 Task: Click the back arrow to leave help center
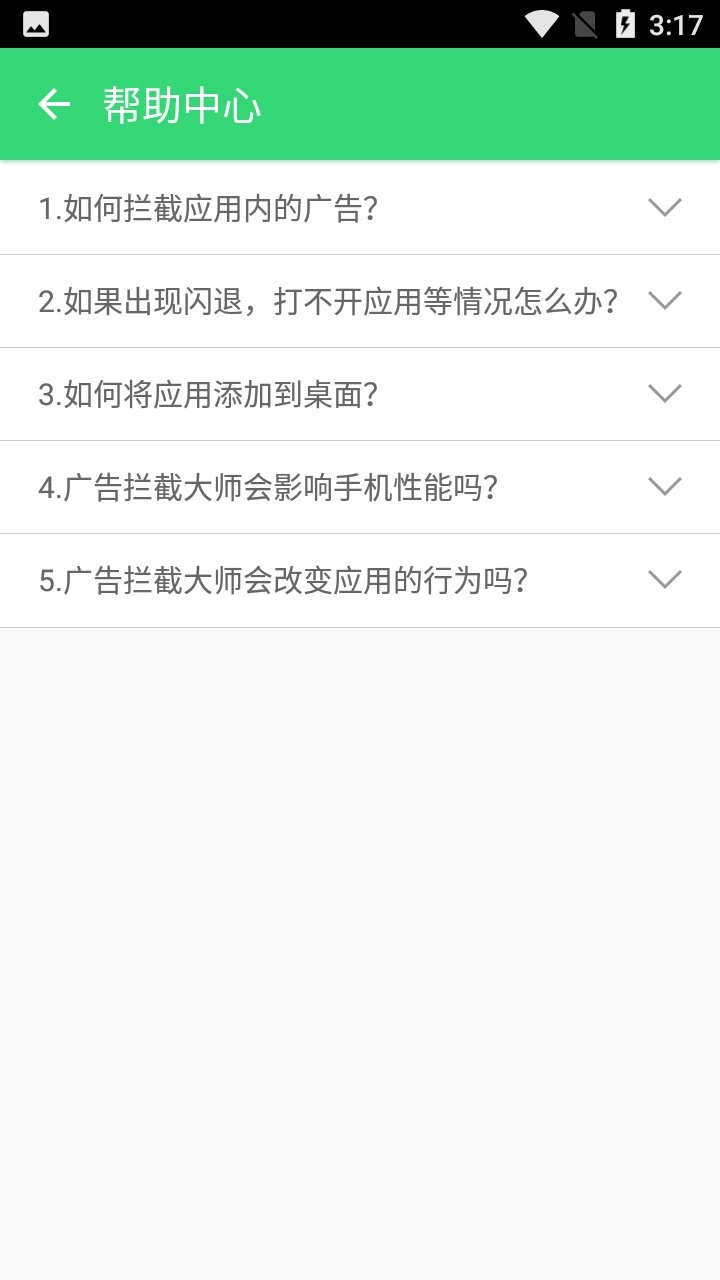click(53, 103)
